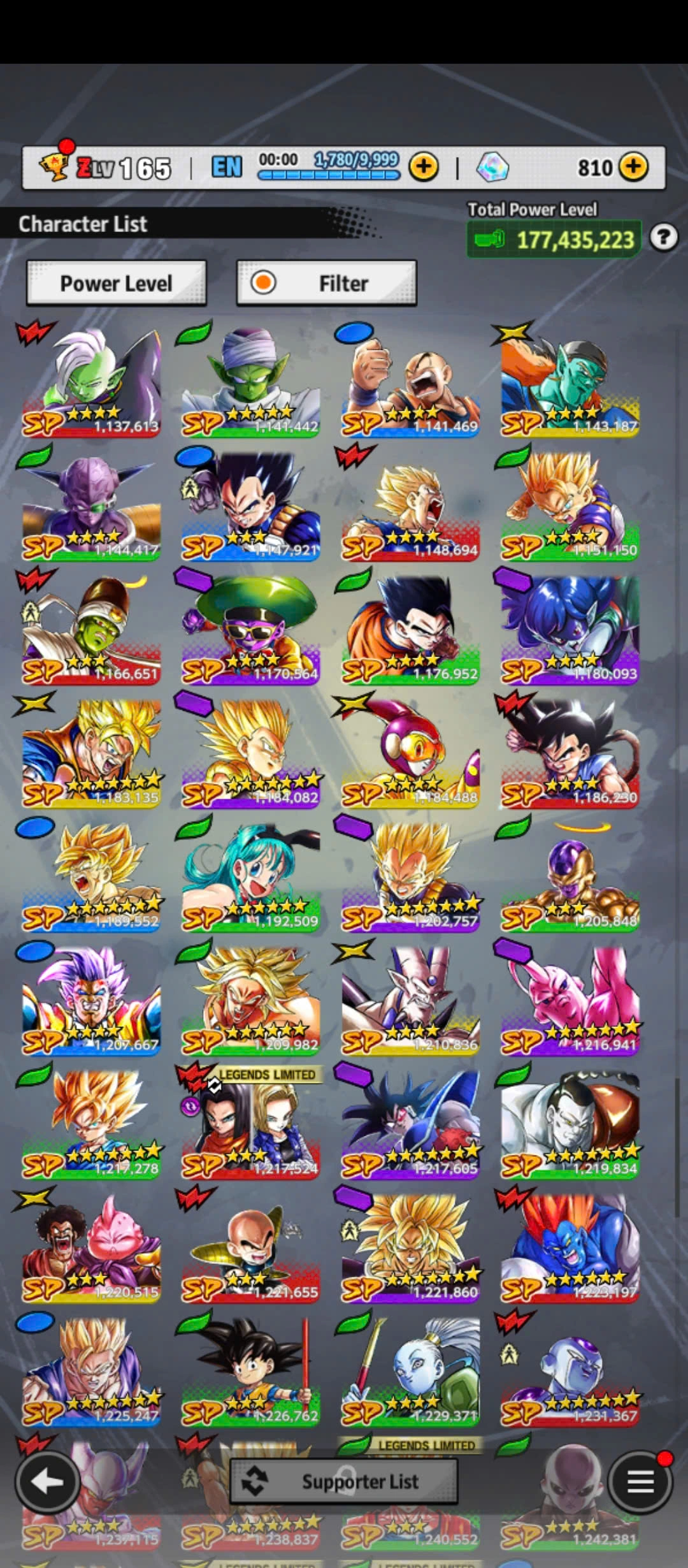This screenshot has width=688, height=1568.
Task: Switch to the Supporter List
Action: 343,1481
